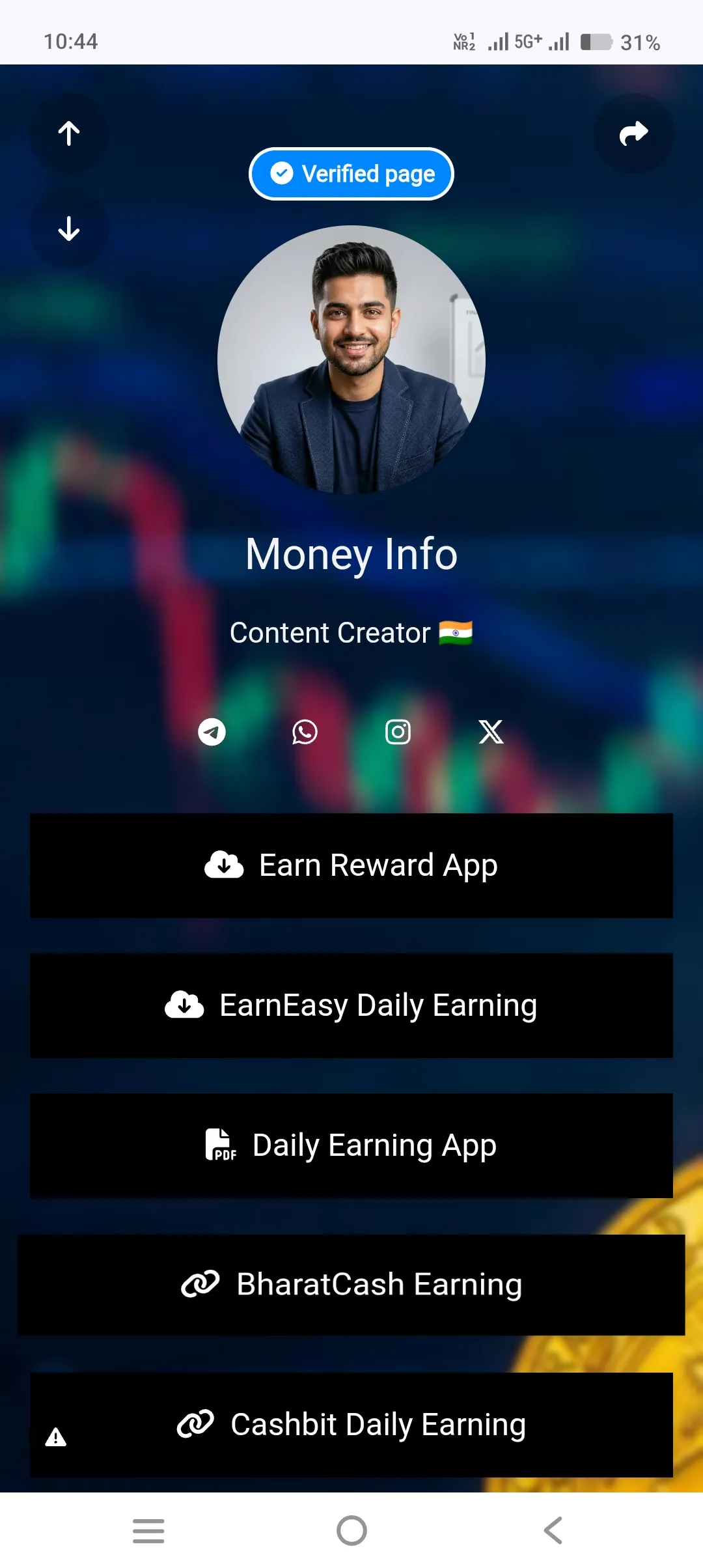This screenshot has height=1568, width=703.
Task: Open Earn Reward App link
Action: tap(351, 865)
